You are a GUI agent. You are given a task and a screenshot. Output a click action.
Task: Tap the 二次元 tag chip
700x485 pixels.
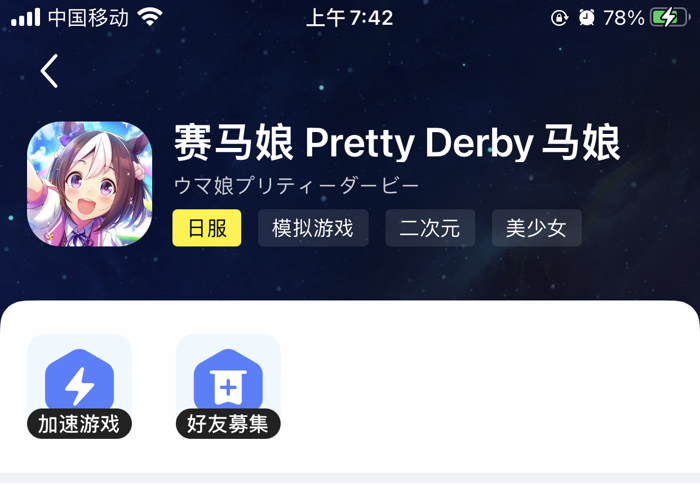coord(430,228)
